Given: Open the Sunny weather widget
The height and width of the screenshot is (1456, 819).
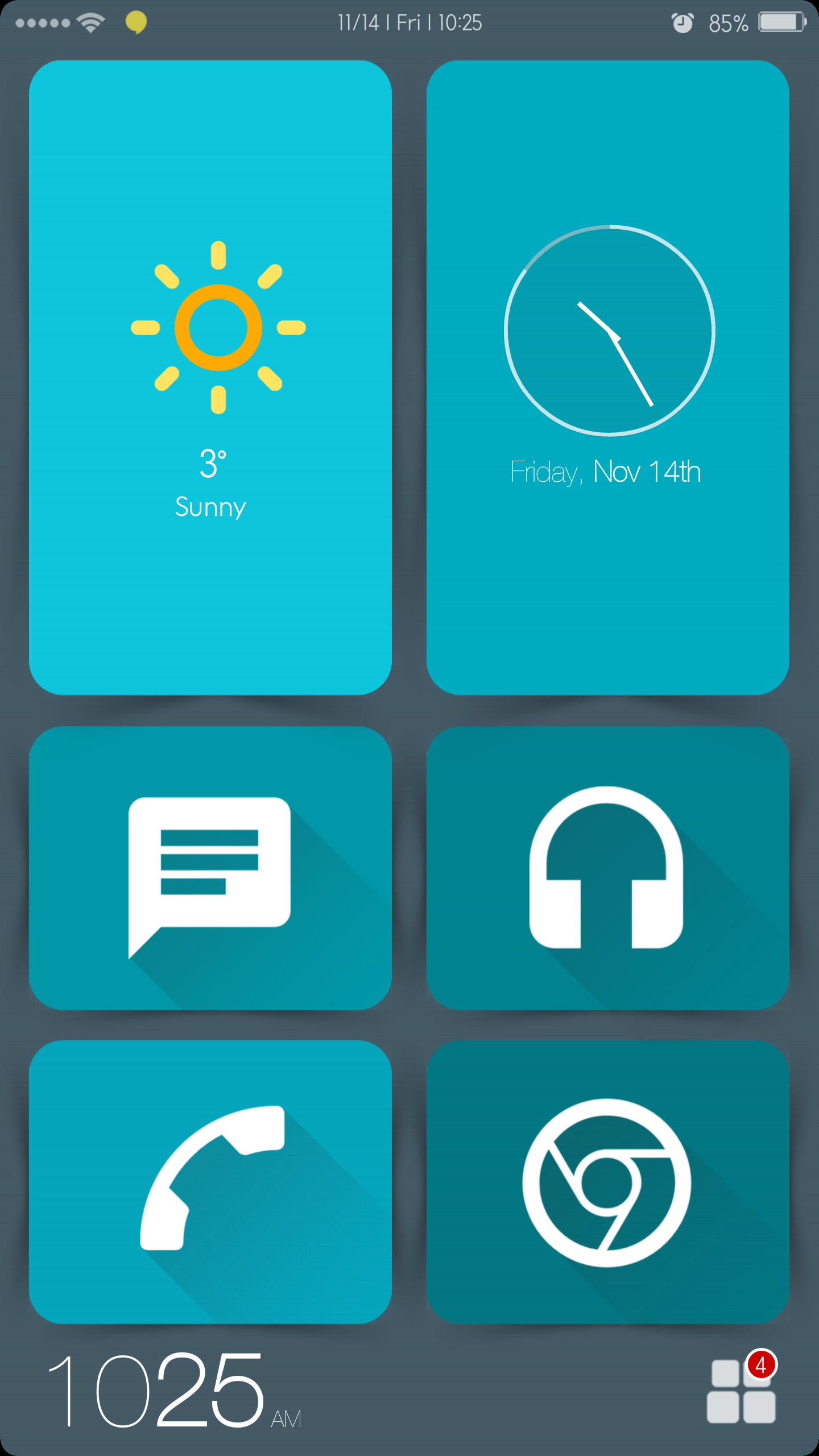Looking at the screenshot, I should pos(210,378).
